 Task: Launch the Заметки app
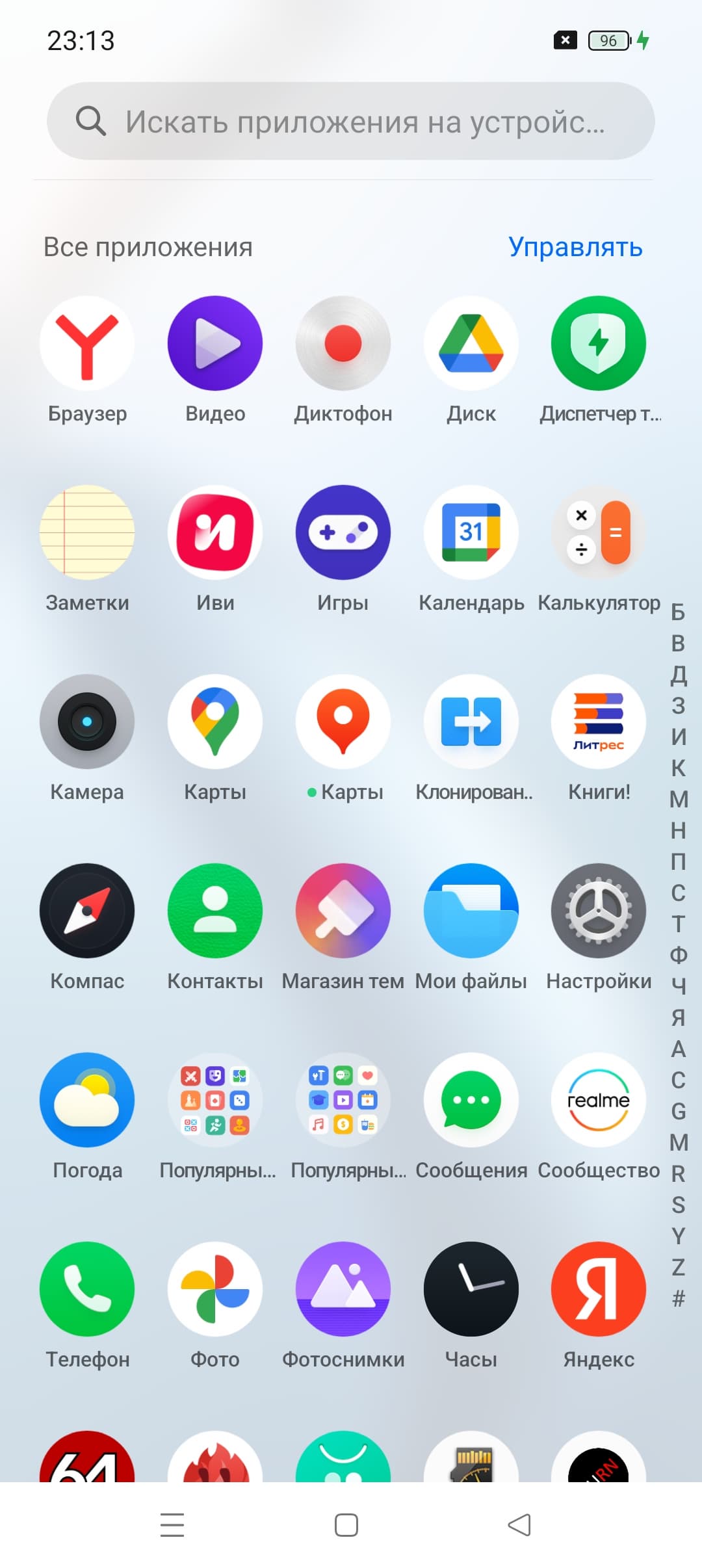[x=87, y=532]
